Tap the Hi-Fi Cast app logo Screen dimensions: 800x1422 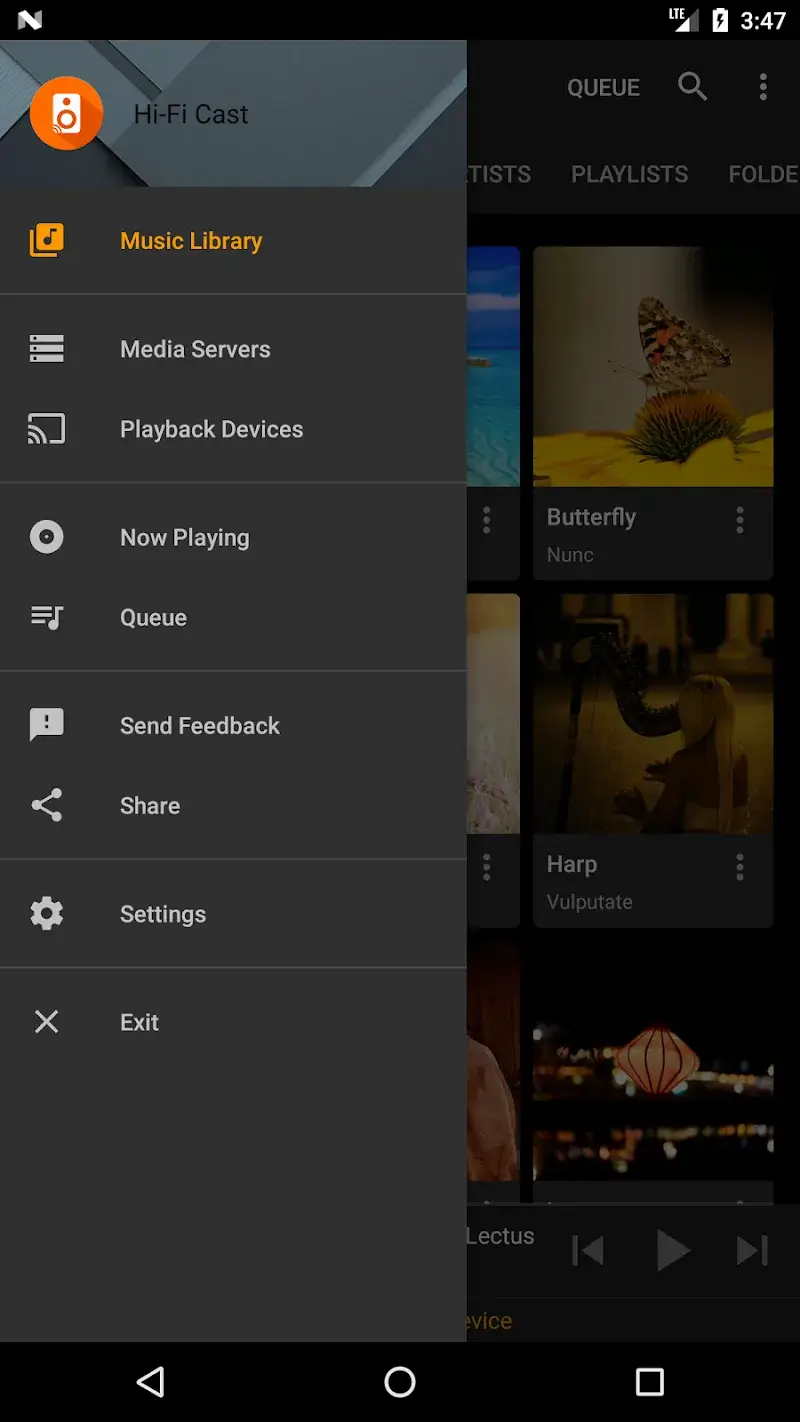66,113
